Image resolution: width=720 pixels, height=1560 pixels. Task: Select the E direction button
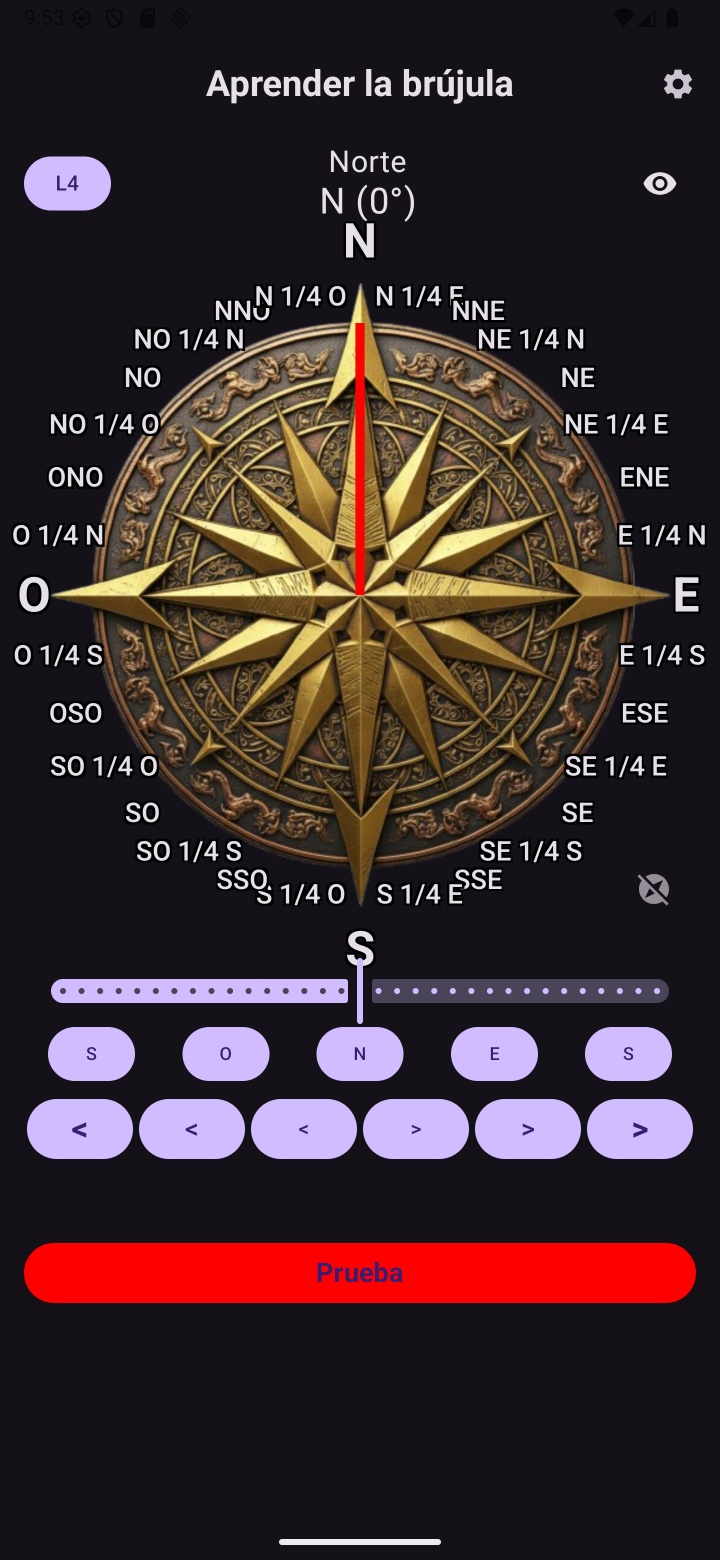tap(494, 1053)
